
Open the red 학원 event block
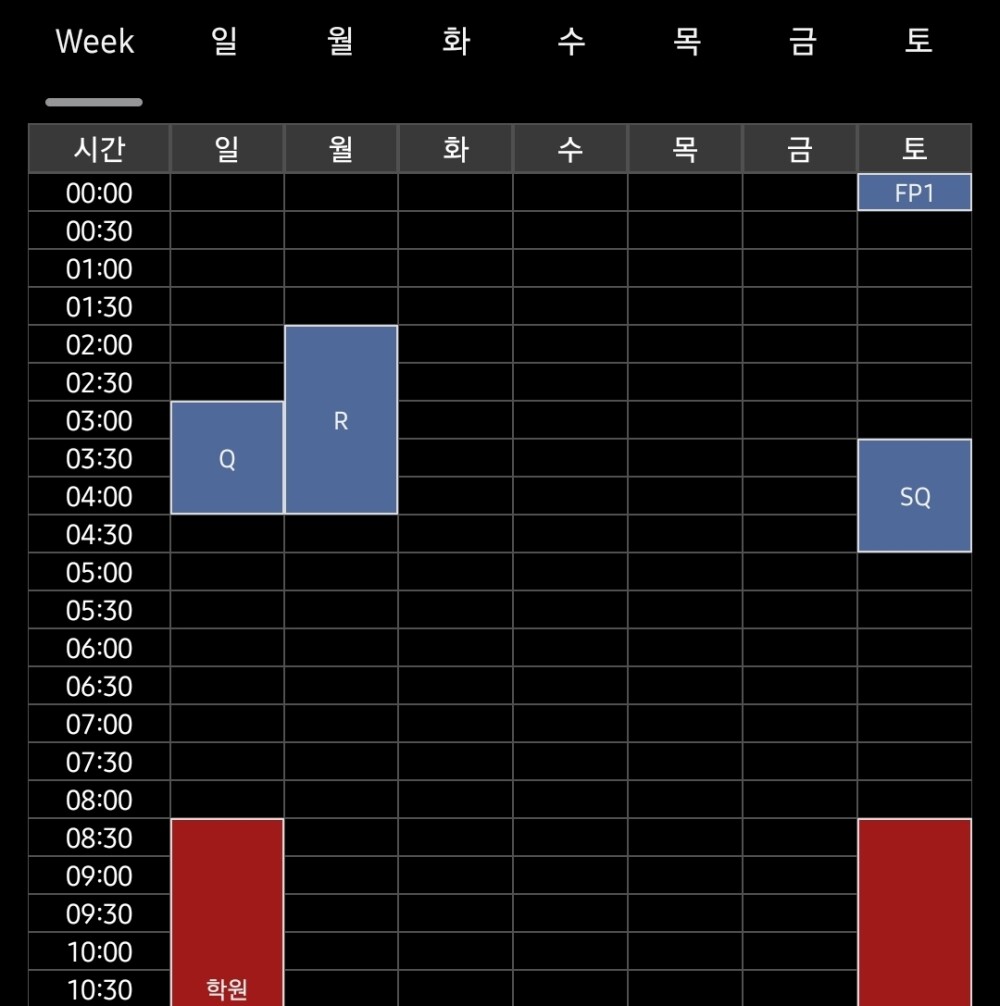227,912
